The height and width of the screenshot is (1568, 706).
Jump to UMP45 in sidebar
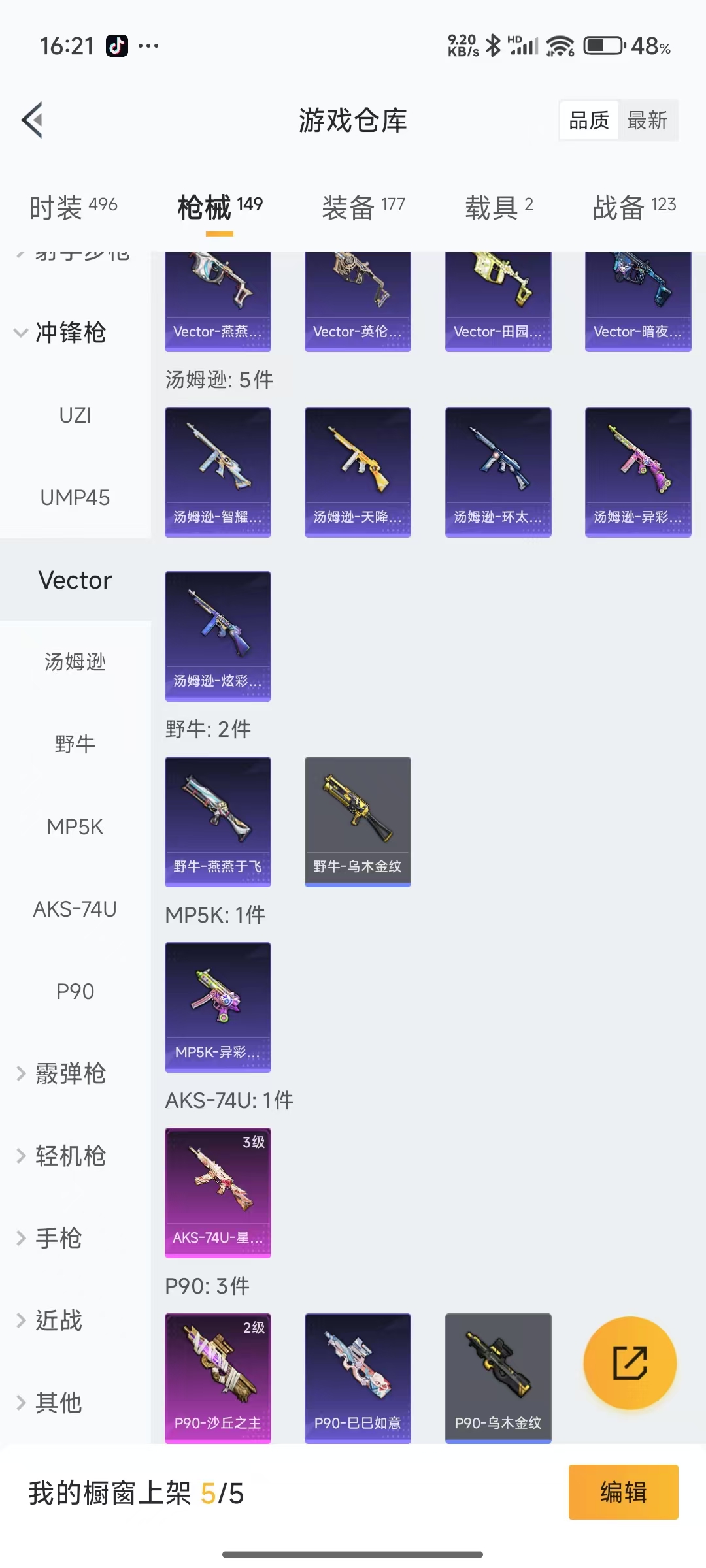tap(75, 498)
